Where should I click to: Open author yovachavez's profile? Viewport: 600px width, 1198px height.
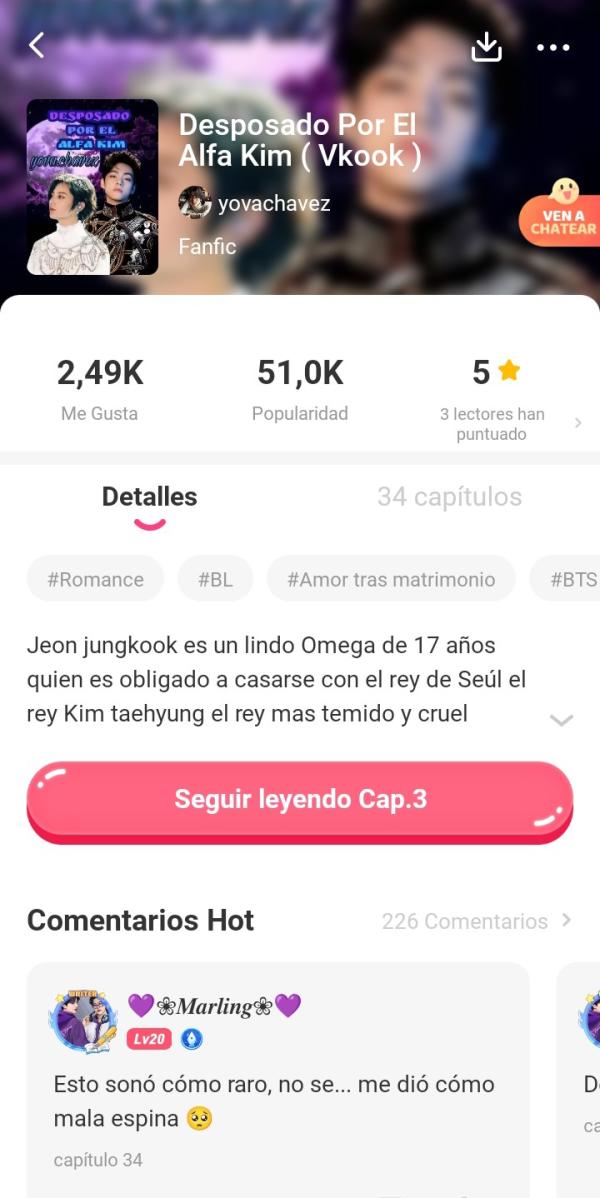point(256,204)
